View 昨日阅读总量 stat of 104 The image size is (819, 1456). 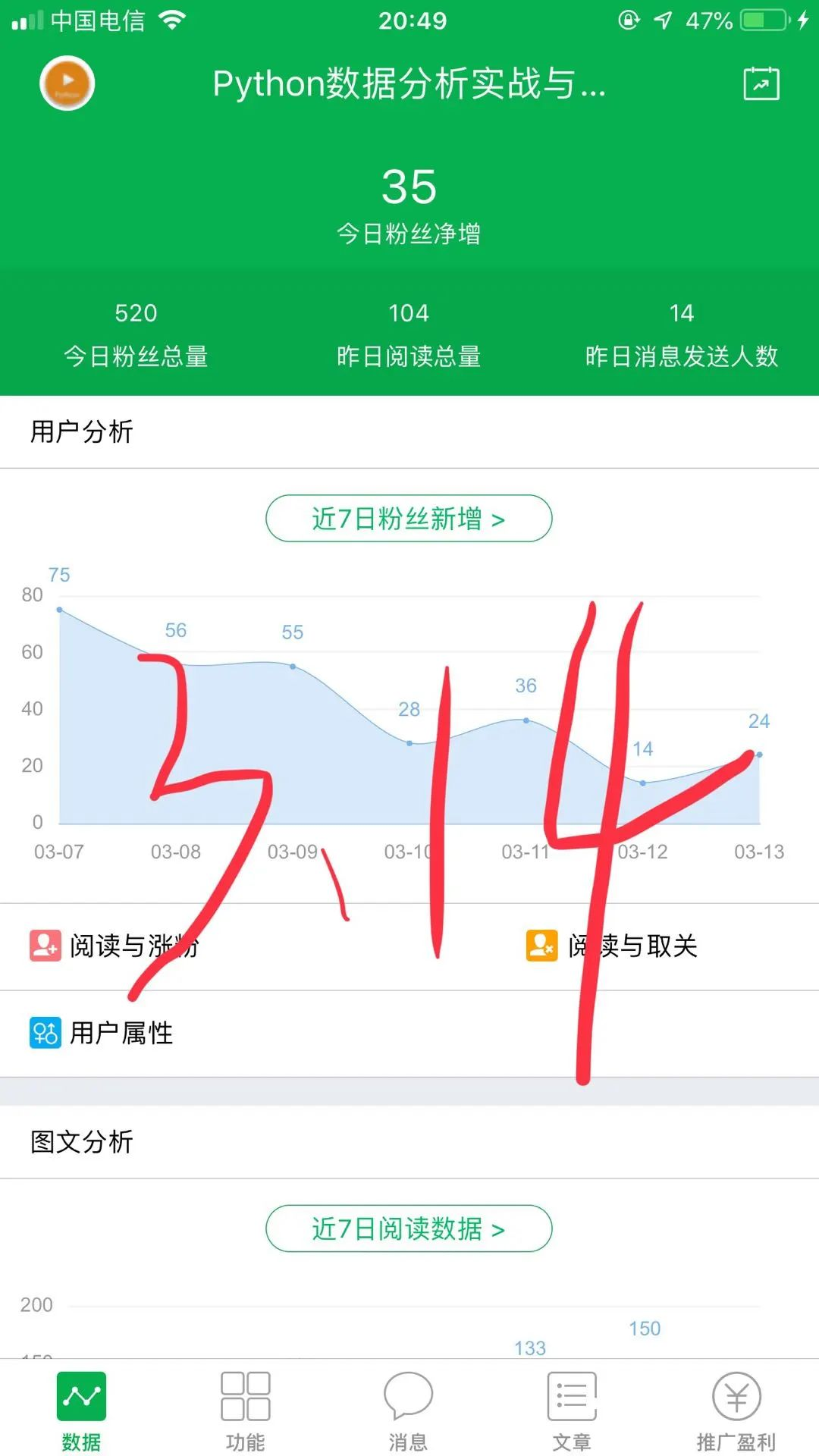coord(409,334)
